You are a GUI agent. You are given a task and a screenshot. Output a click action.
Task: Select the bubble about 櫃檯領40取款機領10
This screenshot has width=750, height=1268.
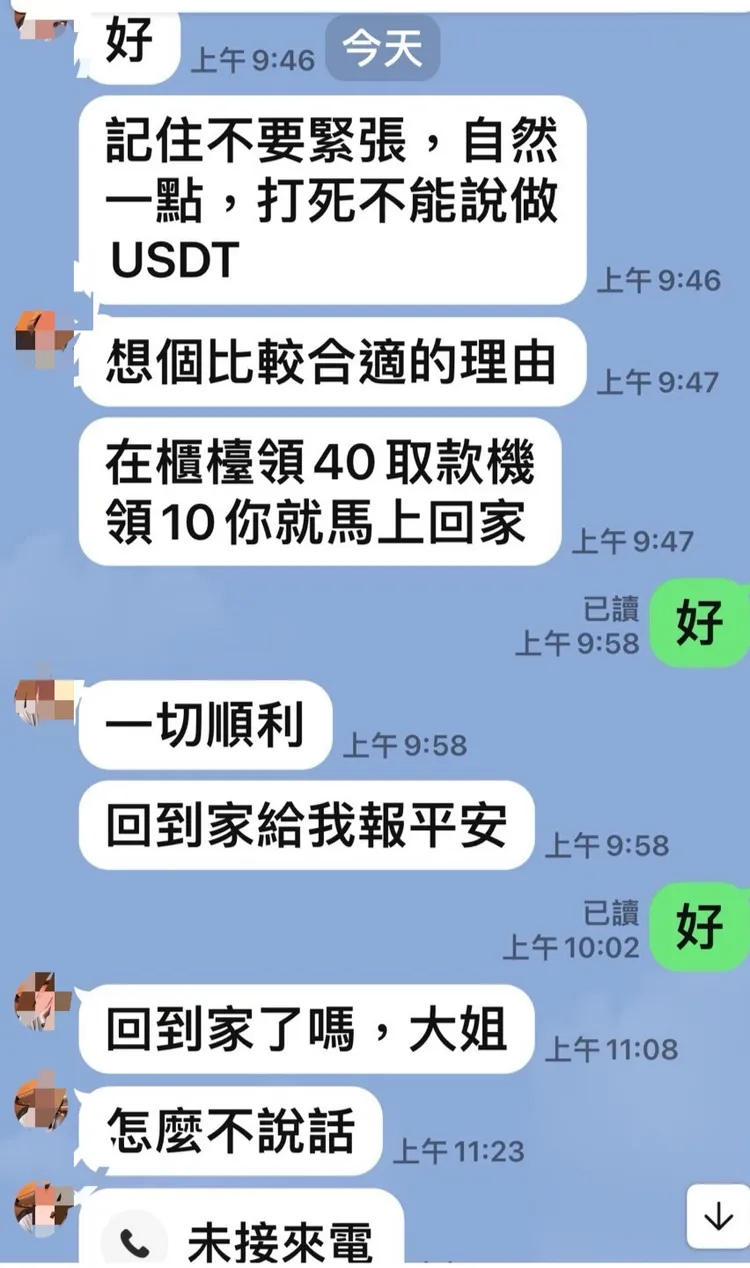pyautogui.click(x=318, y=492)
